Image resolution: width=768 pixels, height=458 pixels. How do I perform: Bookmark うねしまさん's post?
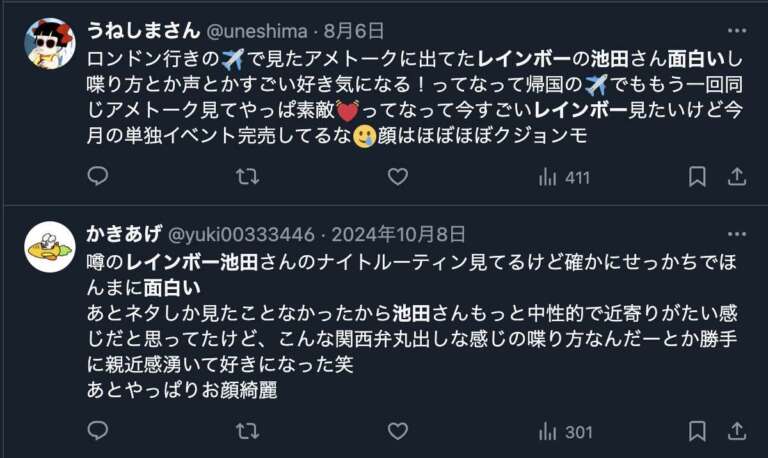click(698, 177)
